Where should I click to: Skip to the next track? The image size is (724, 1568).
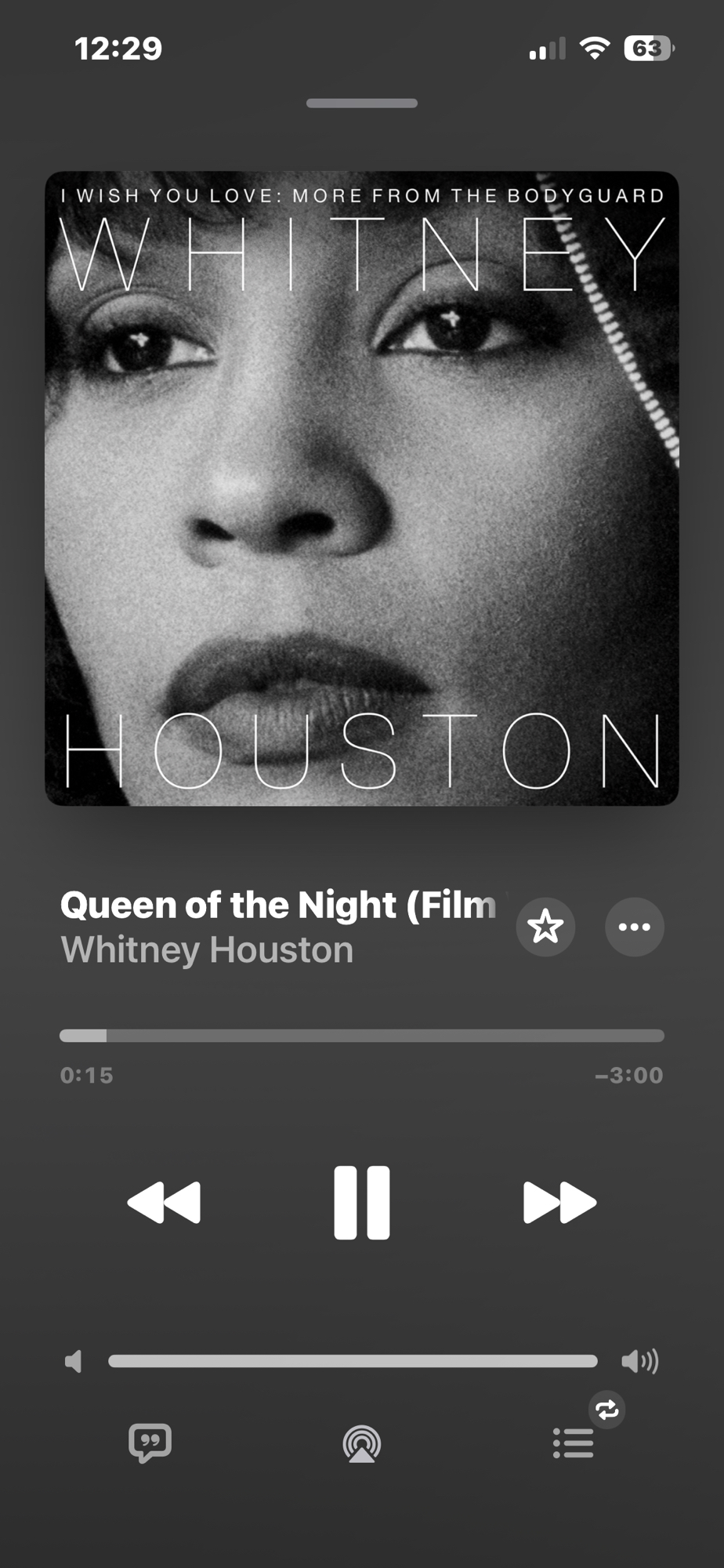click(x=559, y=1202)
